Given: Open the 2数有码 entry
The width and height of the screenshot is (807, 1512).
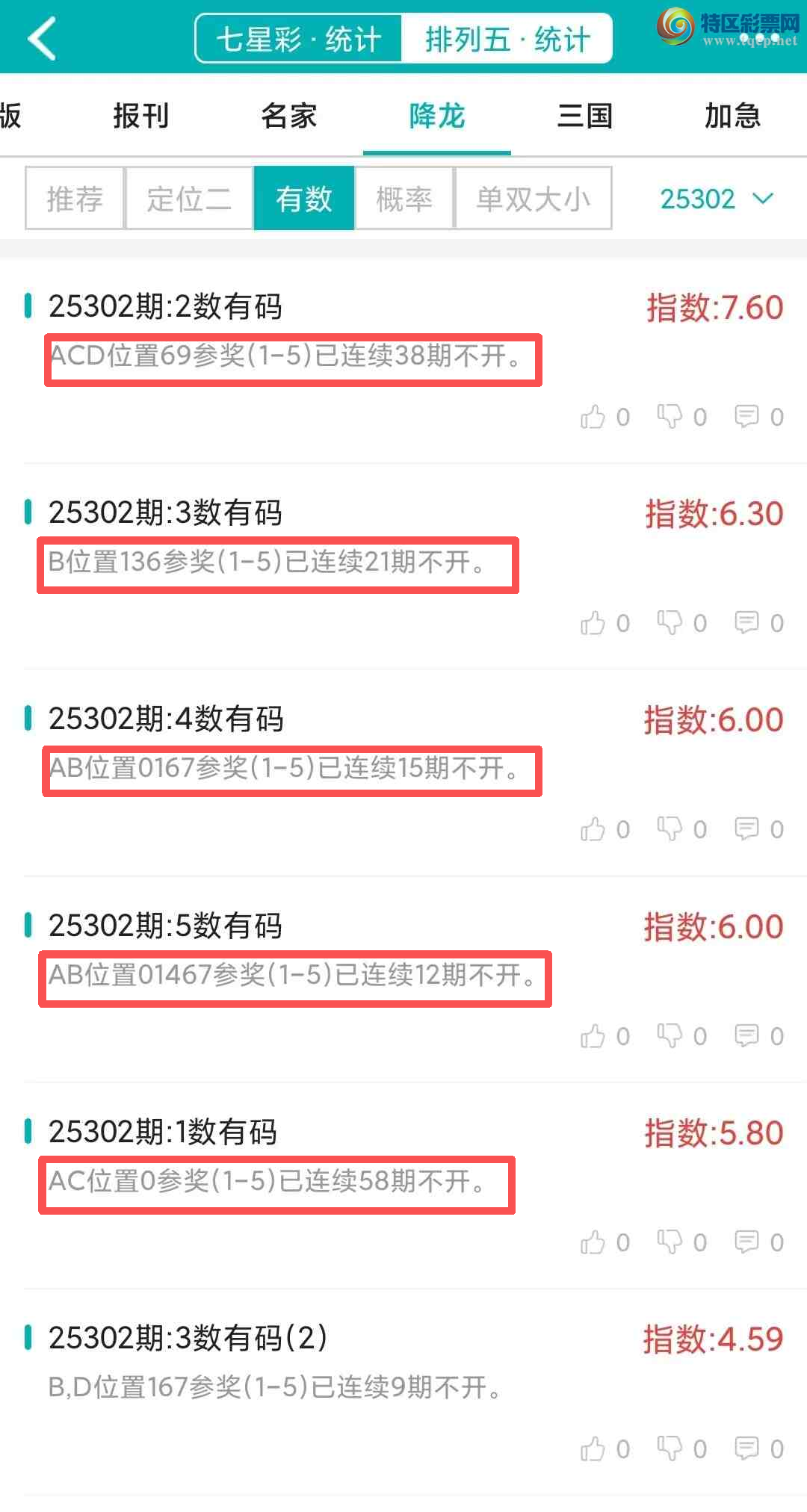Looking at the screenshot, I should (165, 306).
